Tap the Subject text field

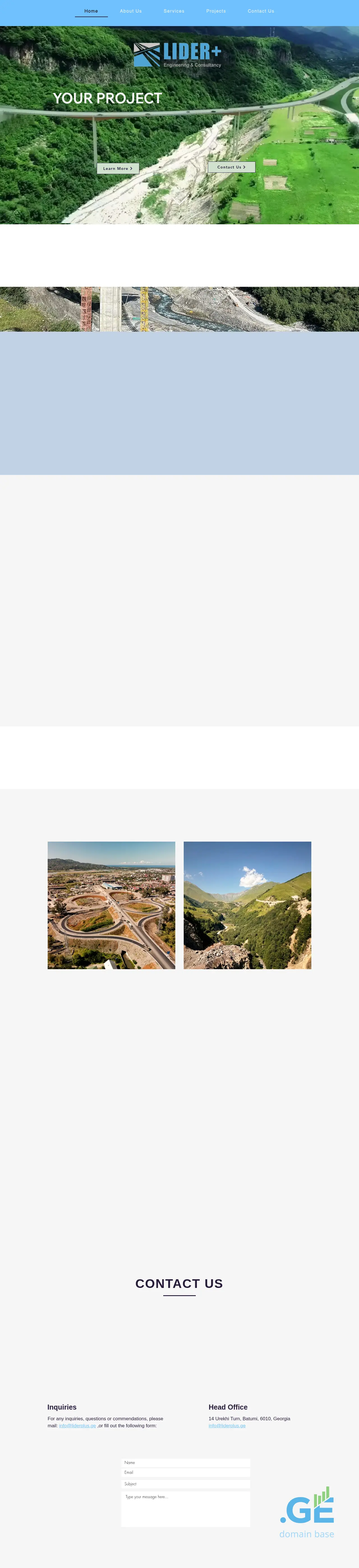pyautogui.click(x=186, y=1484)
